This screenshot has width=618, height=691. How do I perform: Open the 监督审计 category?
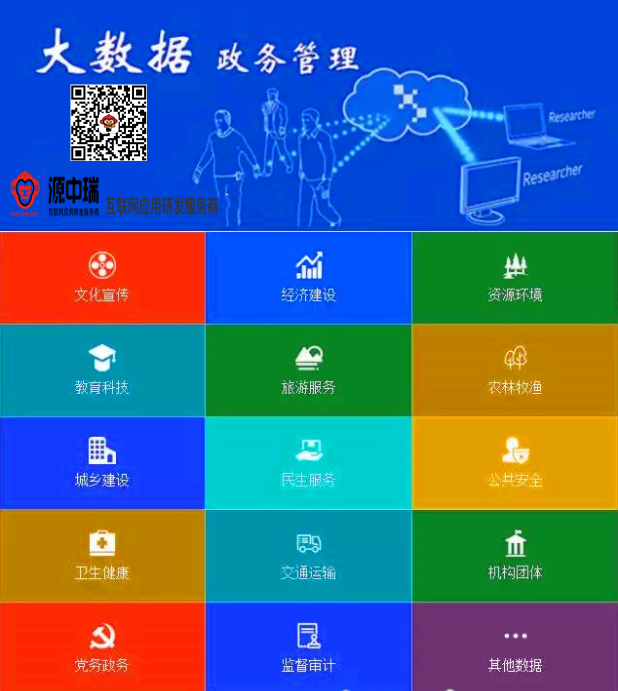click(x=308, y=647)
